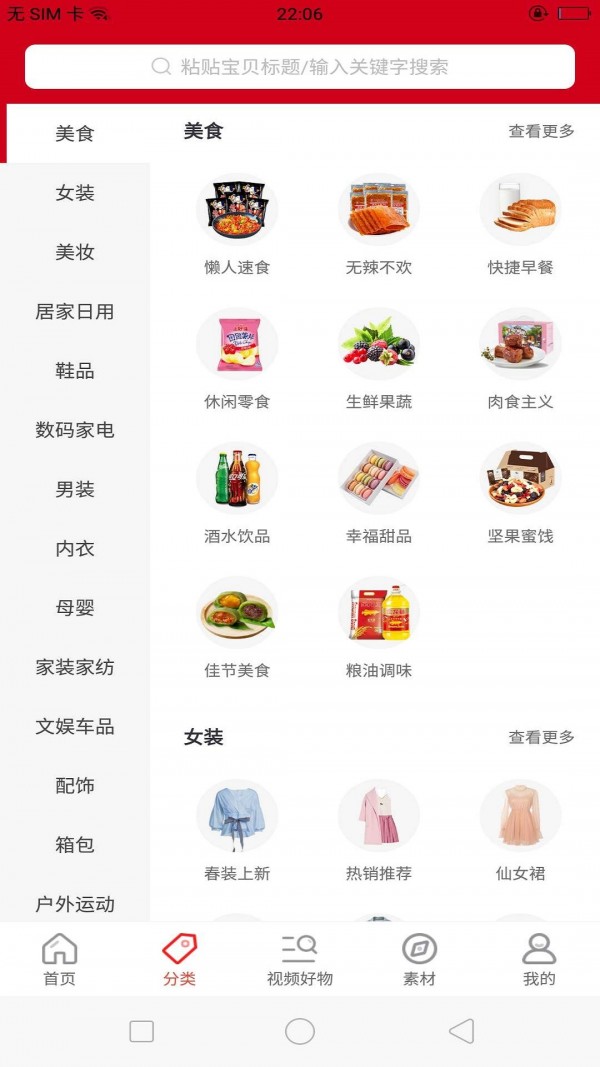Screen dimensions: 600x1067
Task: Open the 素材 tab
Action: [419, 960]
